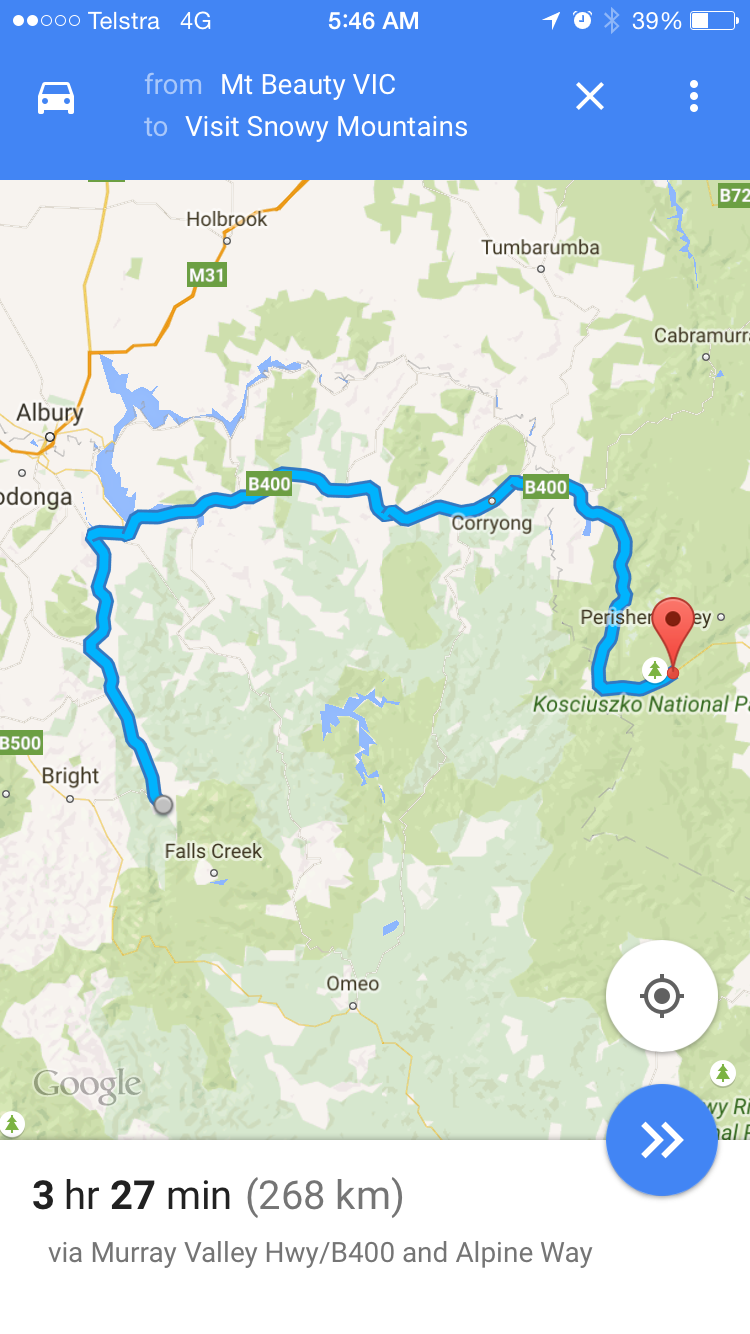750x1334 pixels.
Task: Open the overflow menu
Action: pos(693,97)
